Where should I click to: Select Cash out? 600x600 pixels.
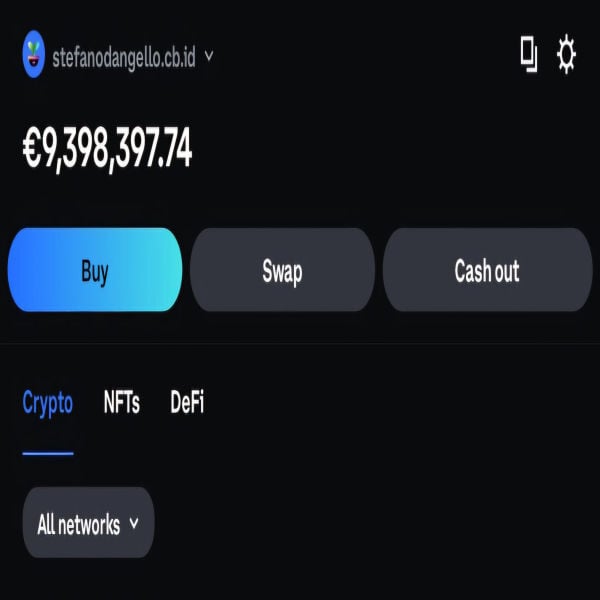tap(487, 270)
